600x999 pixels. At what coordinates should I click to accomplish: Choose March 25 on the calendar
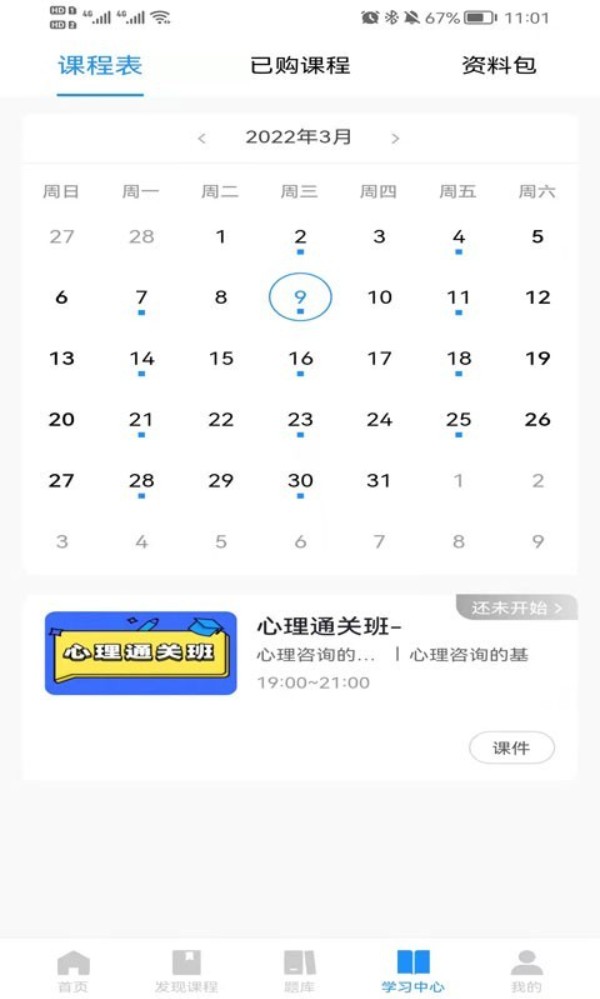[458, 420]
